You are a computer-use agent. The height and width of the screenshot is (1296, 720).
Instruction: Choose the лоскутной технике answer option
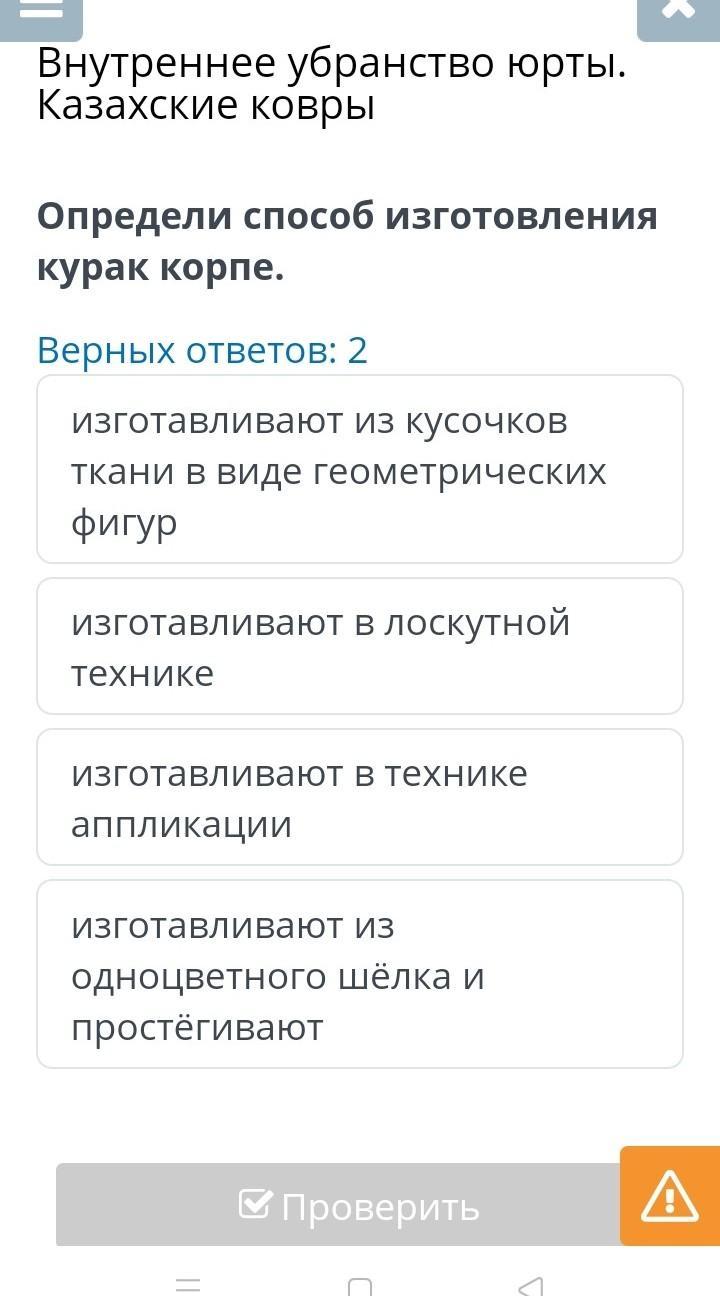tap(360, 646)
